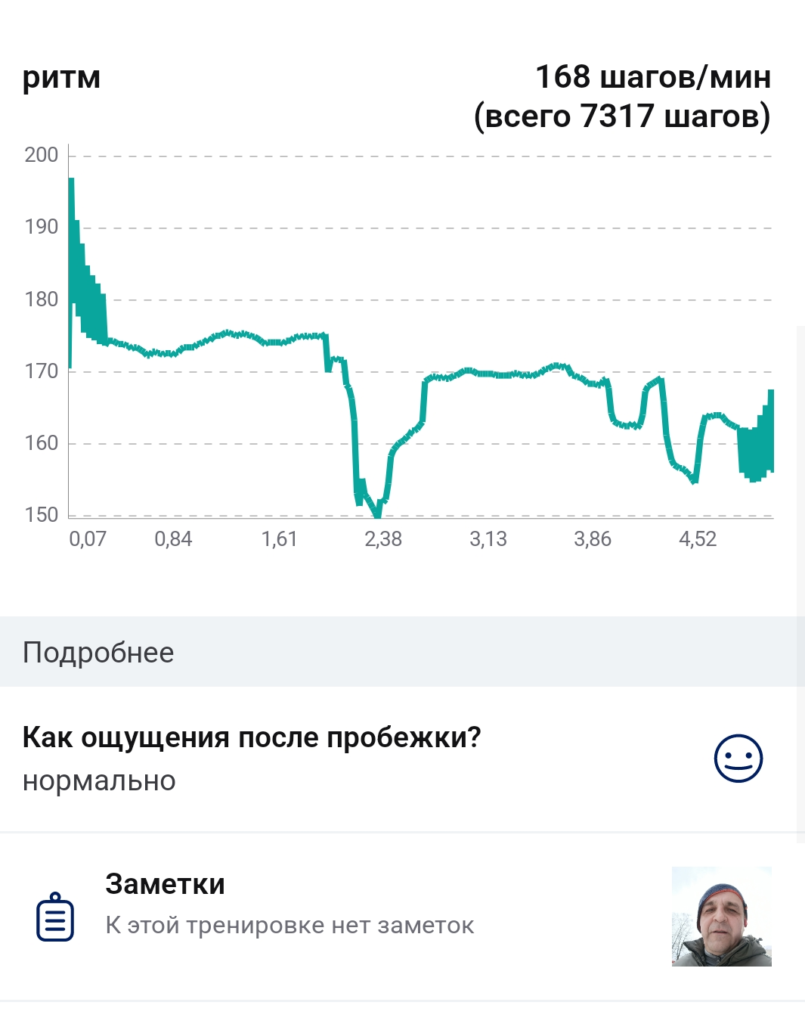Open the workout photo thumbnail
Viewport: 805px width, 1024px height.
pyautogui.click(x=721, y=916)
